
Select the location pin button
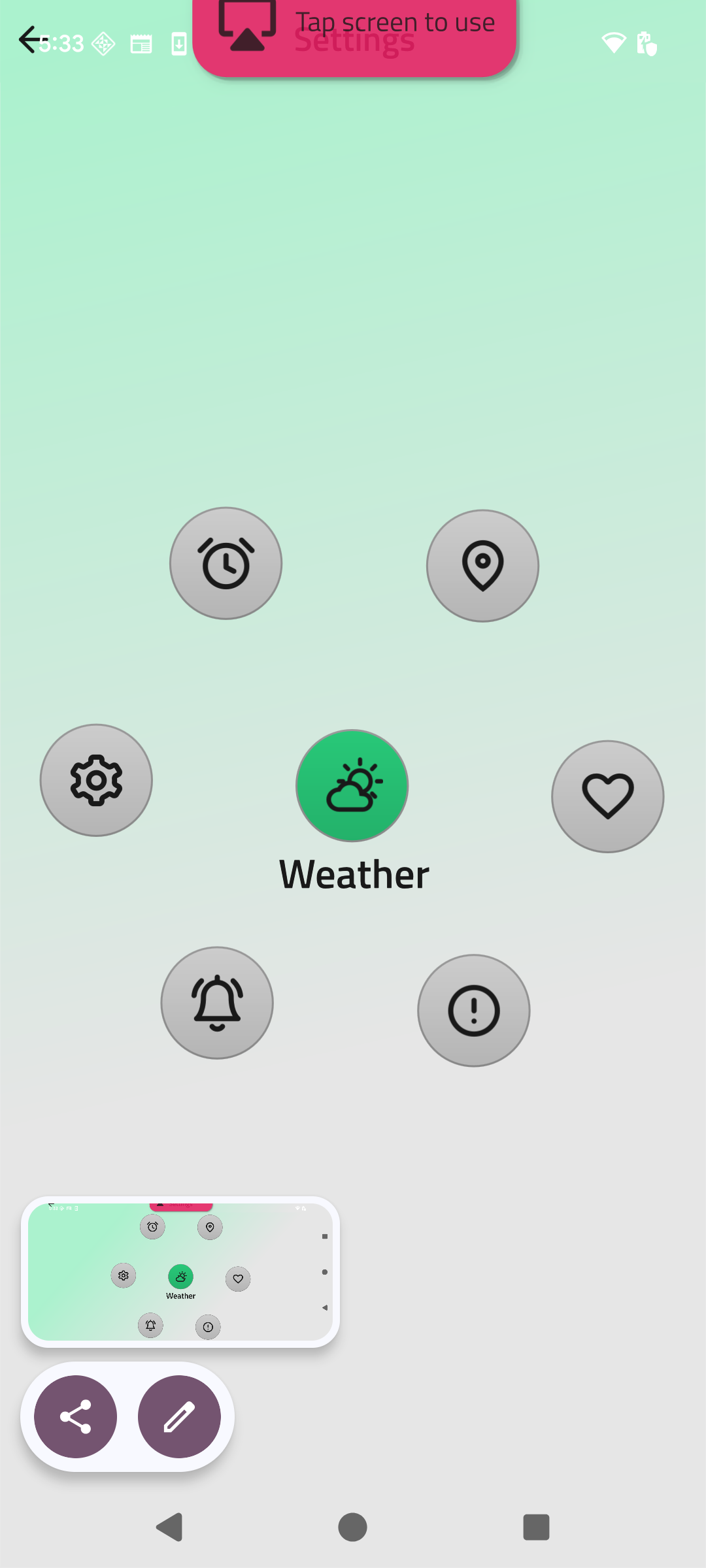[x=482, y=566]
